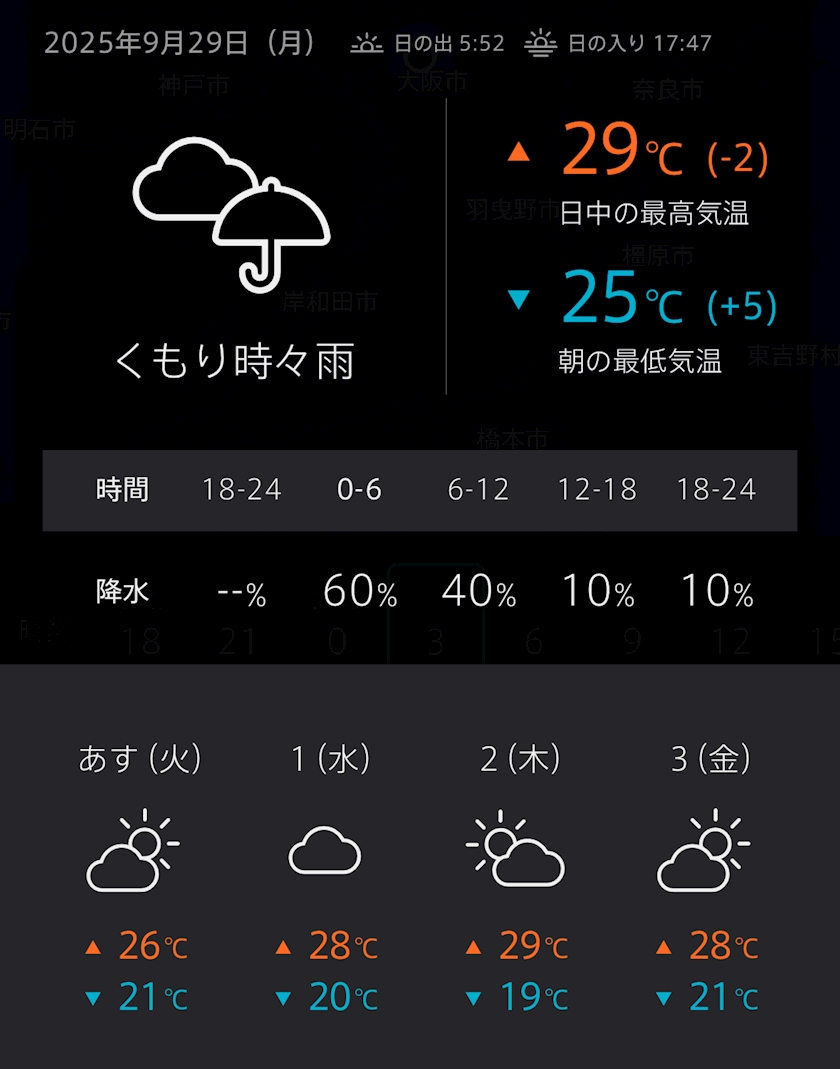View the 2 (木) daily forecast
This screenshot has height=1069, width=840.
click(x=520, y=877)
